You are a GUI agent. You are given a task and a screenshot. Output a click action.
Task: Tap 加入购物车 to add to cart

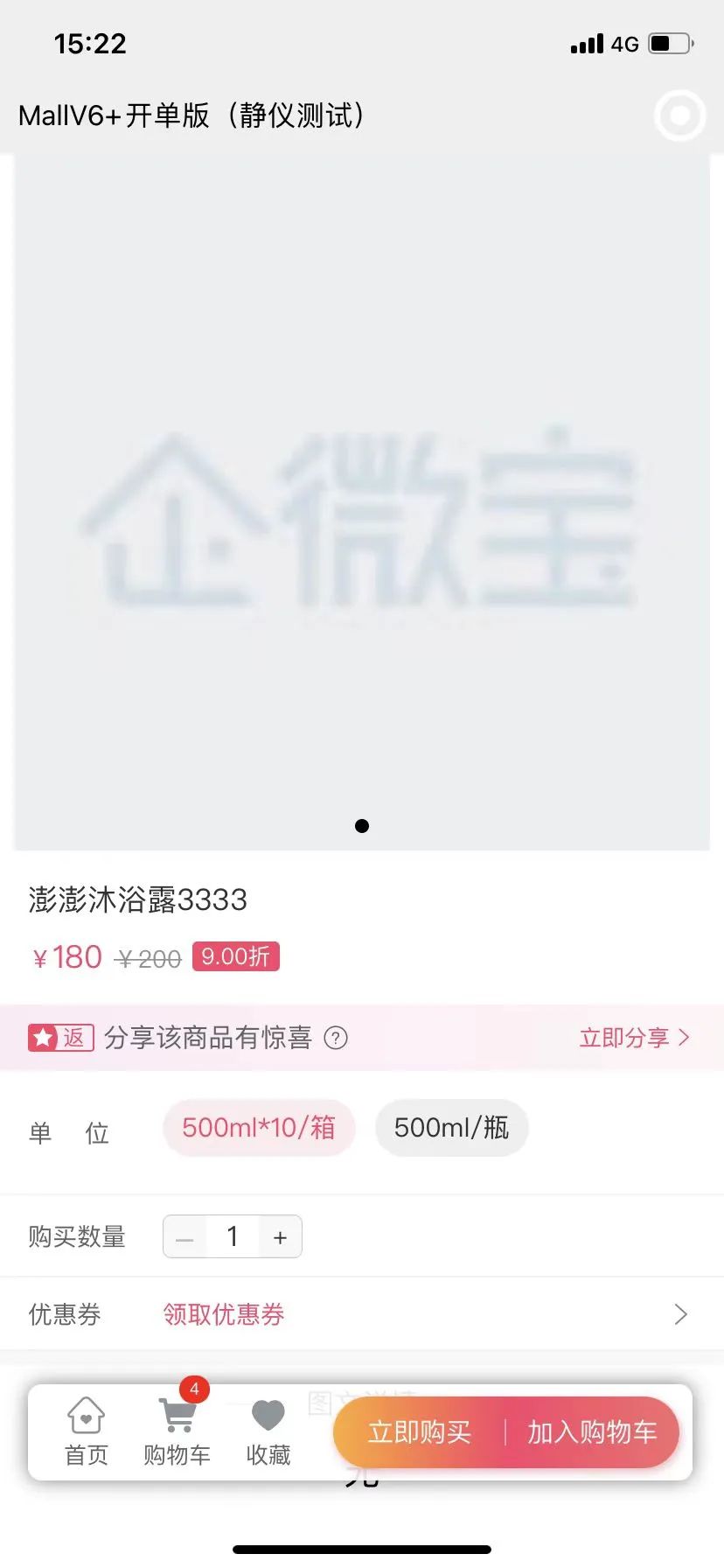coord(592,1432)
